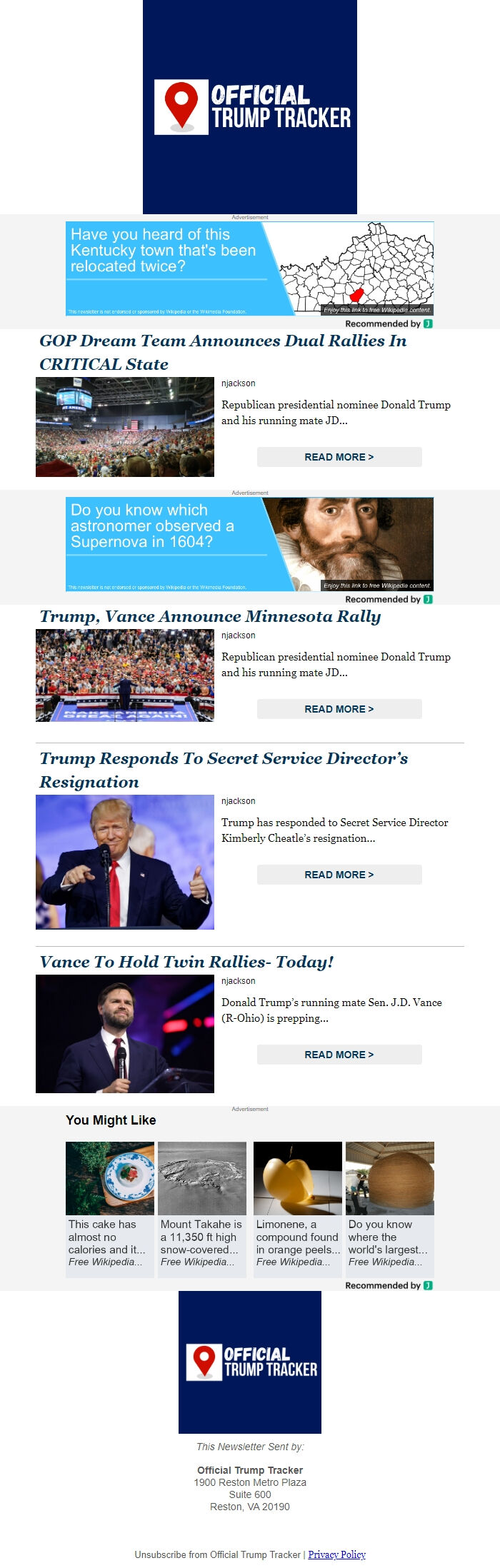Read more on Secret Service Director's resignation
This screenshot has width=500, height=1568.
tap(339, 875)
